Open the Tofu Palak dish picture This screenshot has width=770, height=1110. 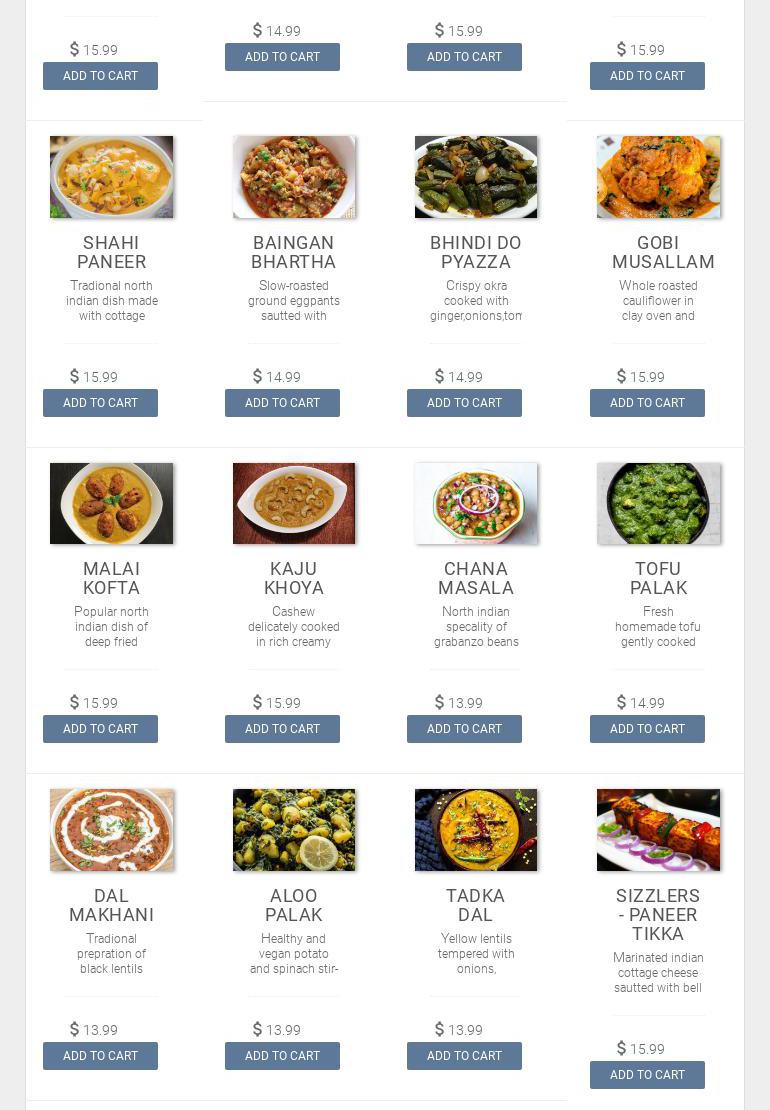coord(658,503)
